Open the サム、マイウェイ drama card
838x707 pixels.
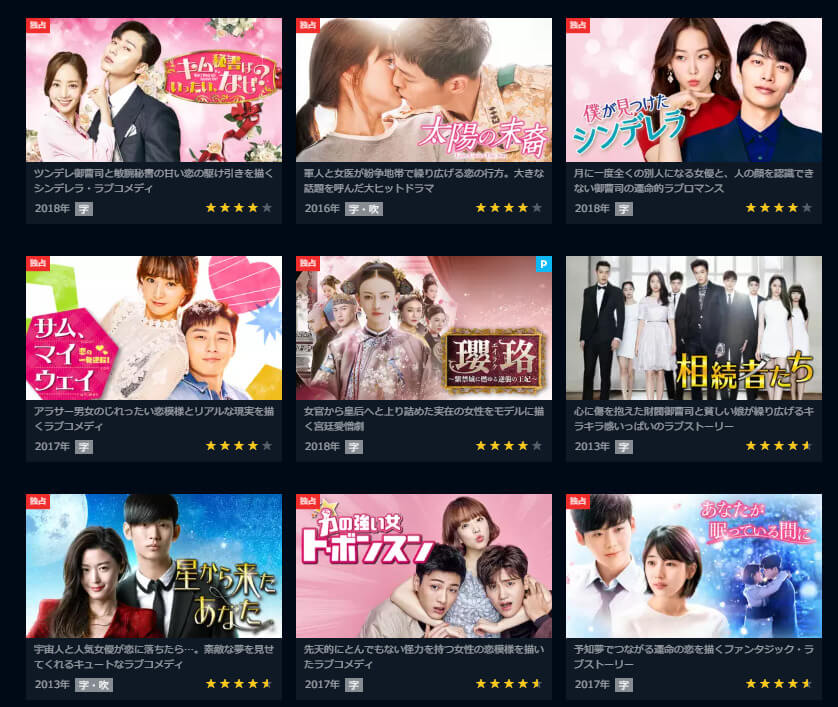point(153,328)
